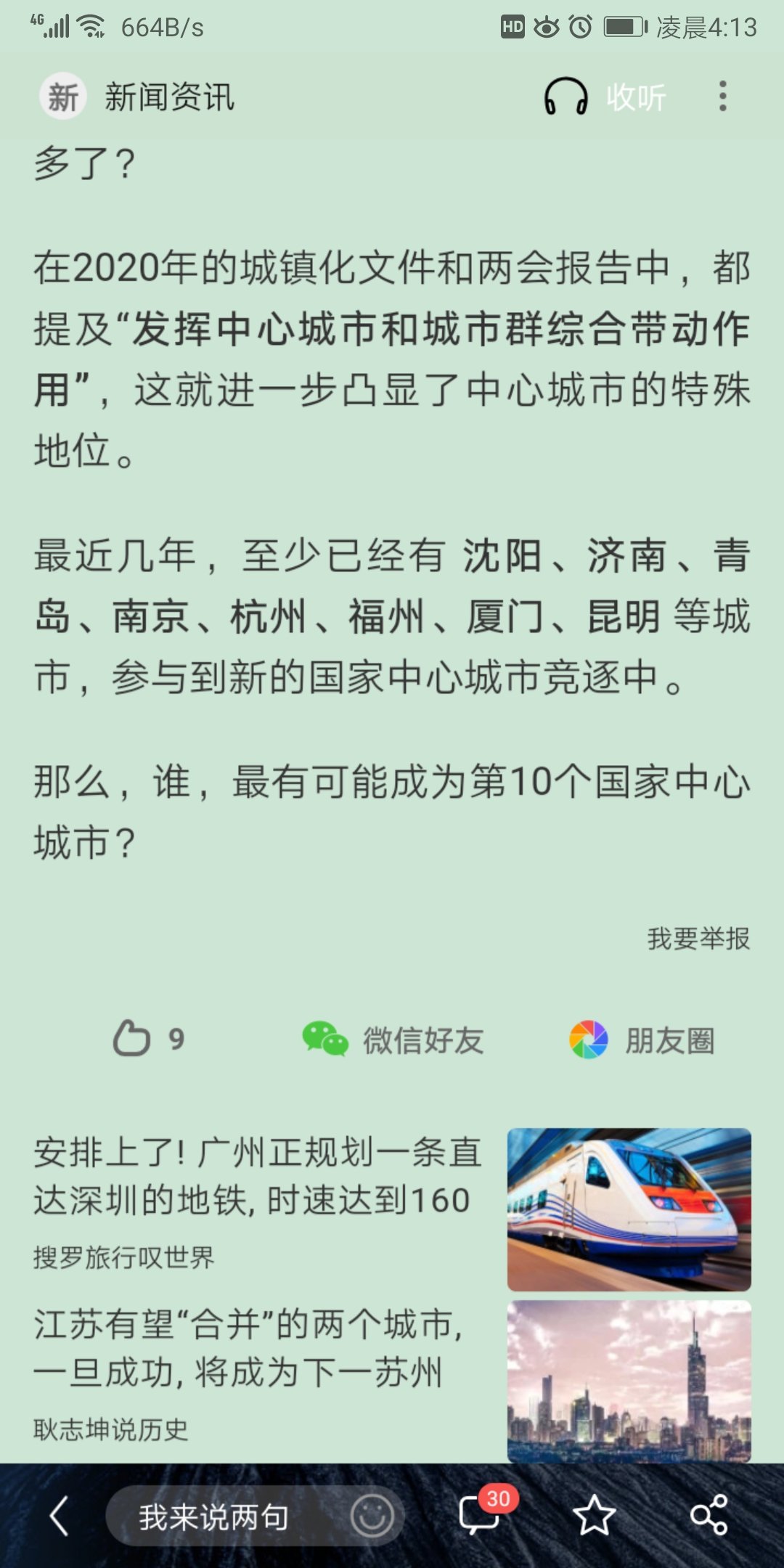Open the emoji smiley picker
The height and width of the screenshot is (1568, 784).
click(372, 1516)
